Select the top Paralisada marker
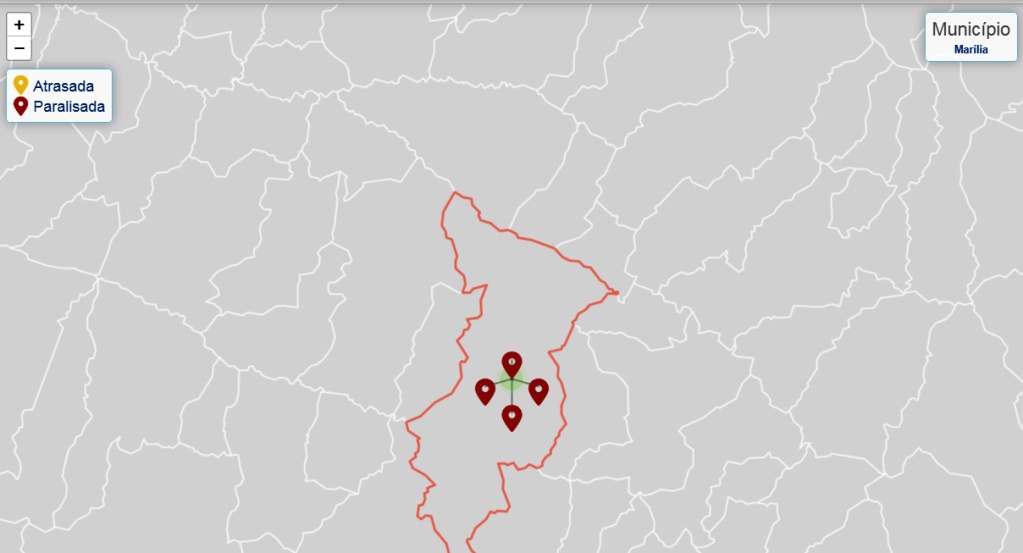Screen dimensions: 1023x553 (x=512, y=362)
